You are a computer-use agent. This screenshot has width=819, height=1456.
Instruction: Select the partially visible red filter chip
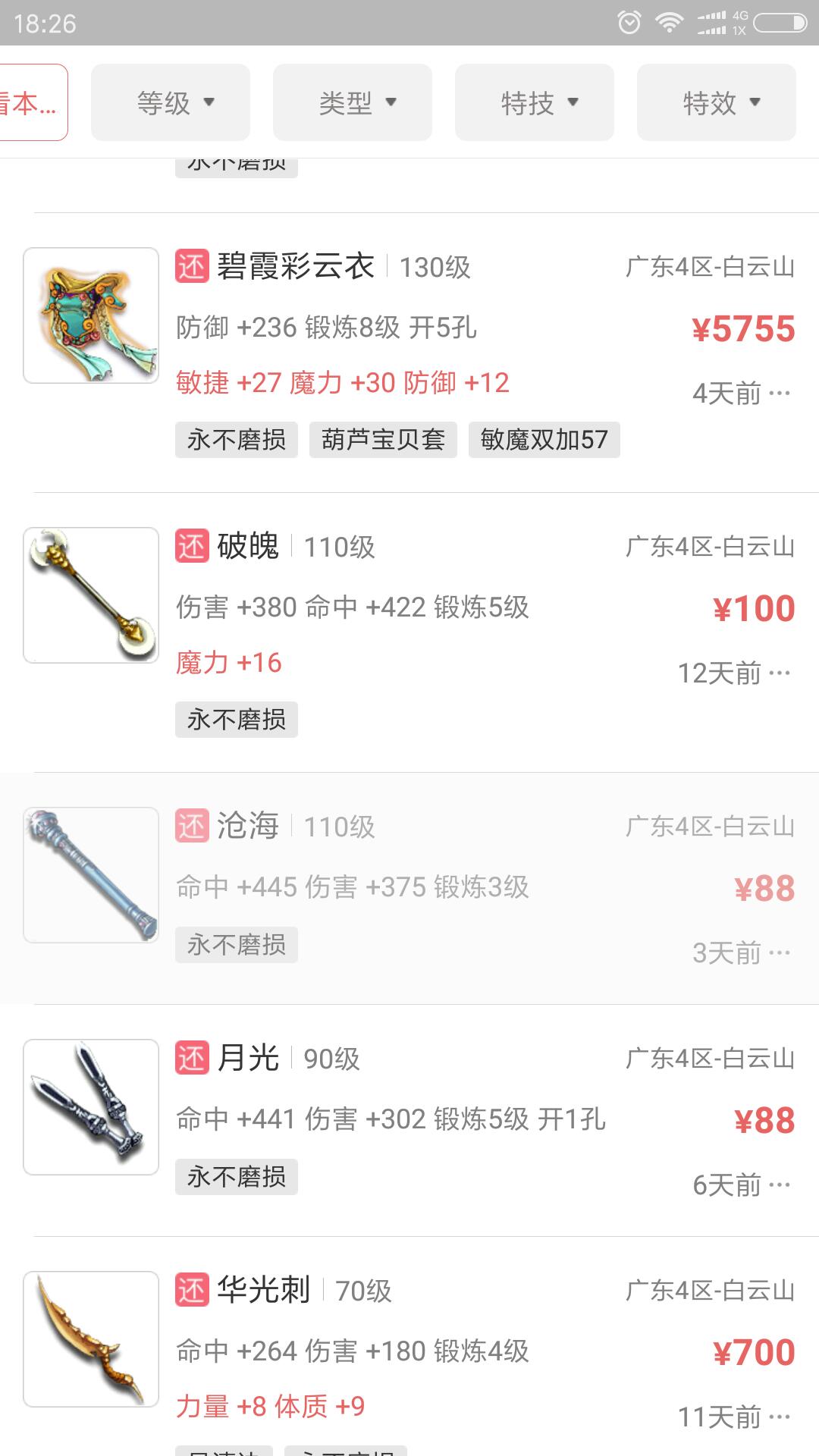32,103
